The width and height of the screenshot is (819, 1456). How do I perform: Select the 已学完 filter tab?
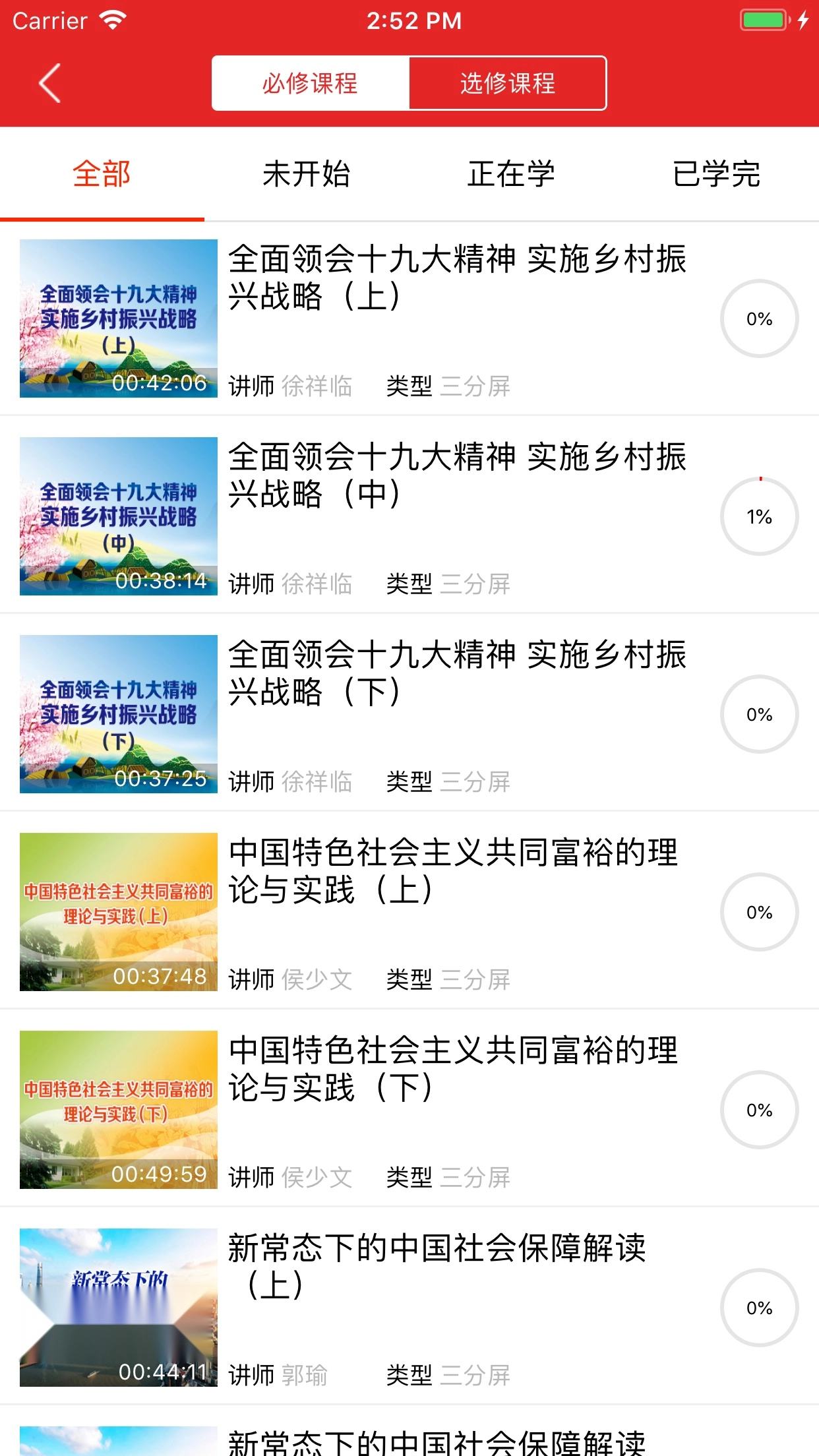click(x=717, y=173)
